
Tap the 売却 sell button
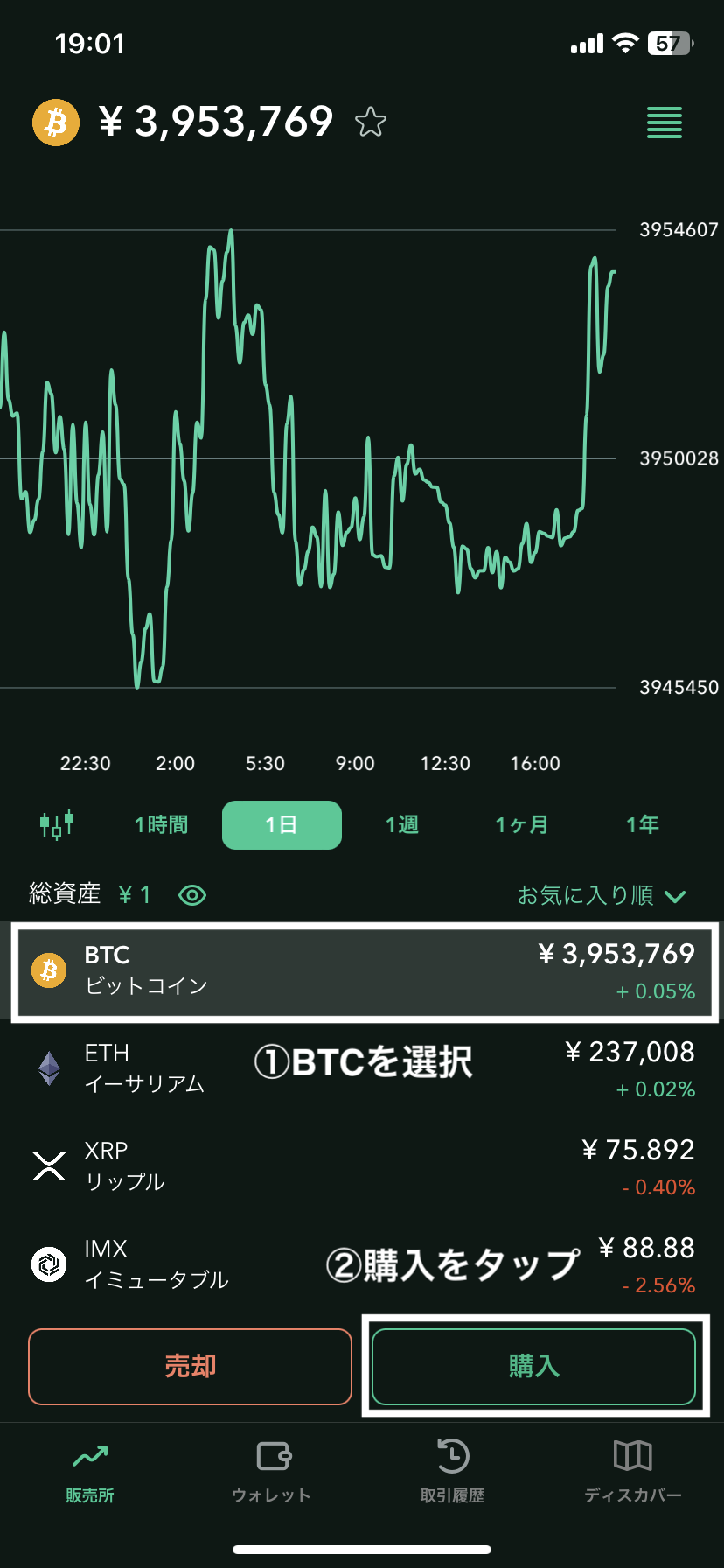tap(190, 1366)
